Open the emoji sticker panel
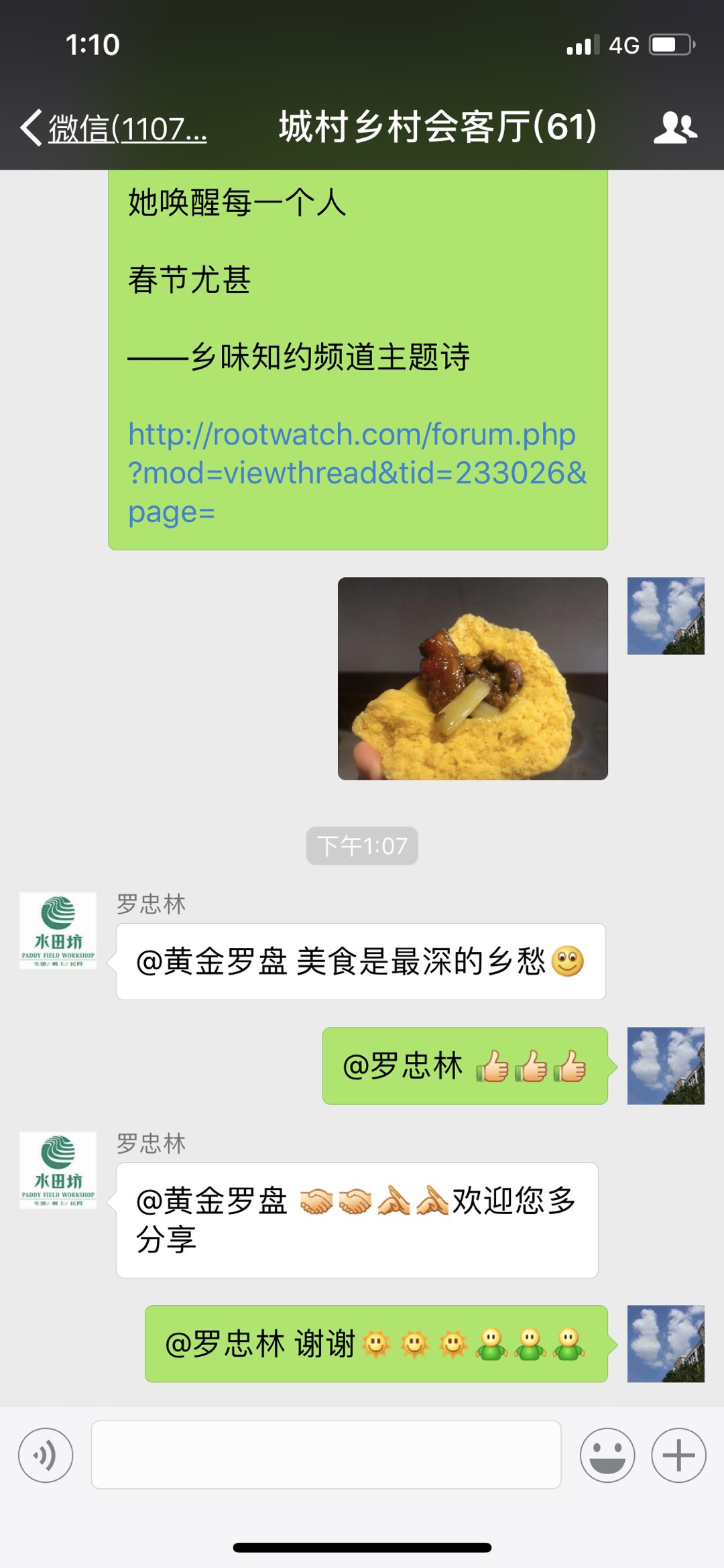 pos(607,1455)
